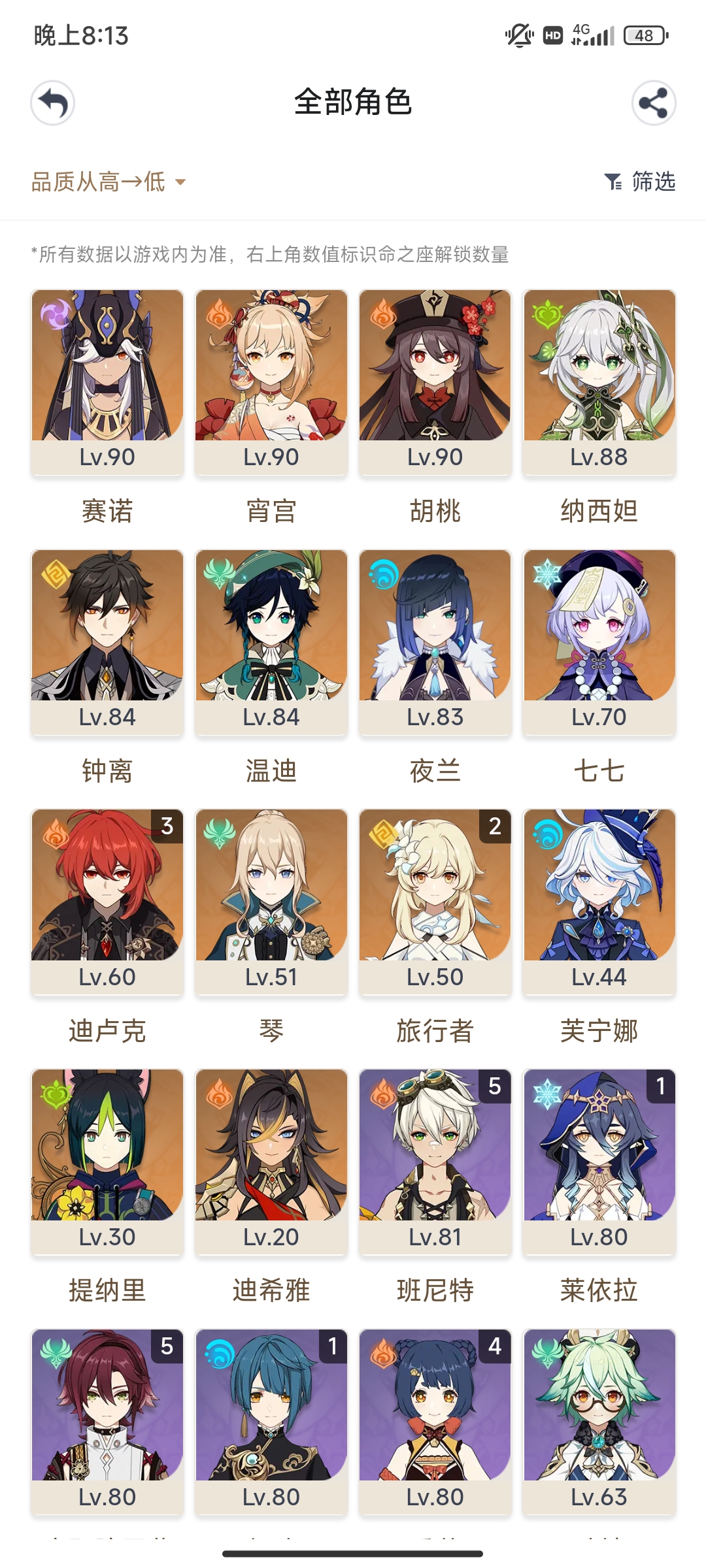Screen dimensions: 706x1568
Task: Open the 筛选 filter
Action: 640,182
